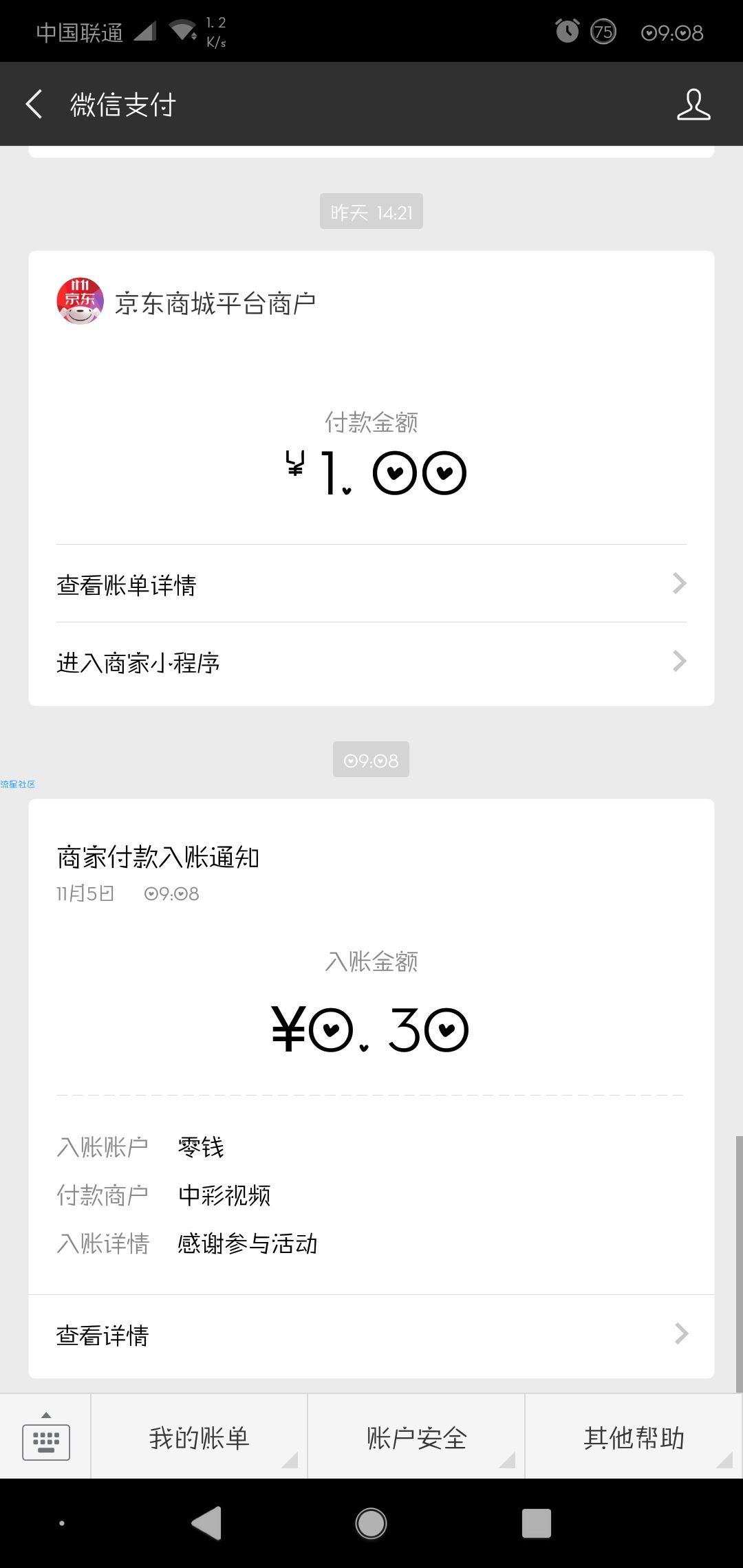This screenshot has height=1568, width=743.
Task: Open the 我的账单 menu
Action: [x=199, y=1437]
